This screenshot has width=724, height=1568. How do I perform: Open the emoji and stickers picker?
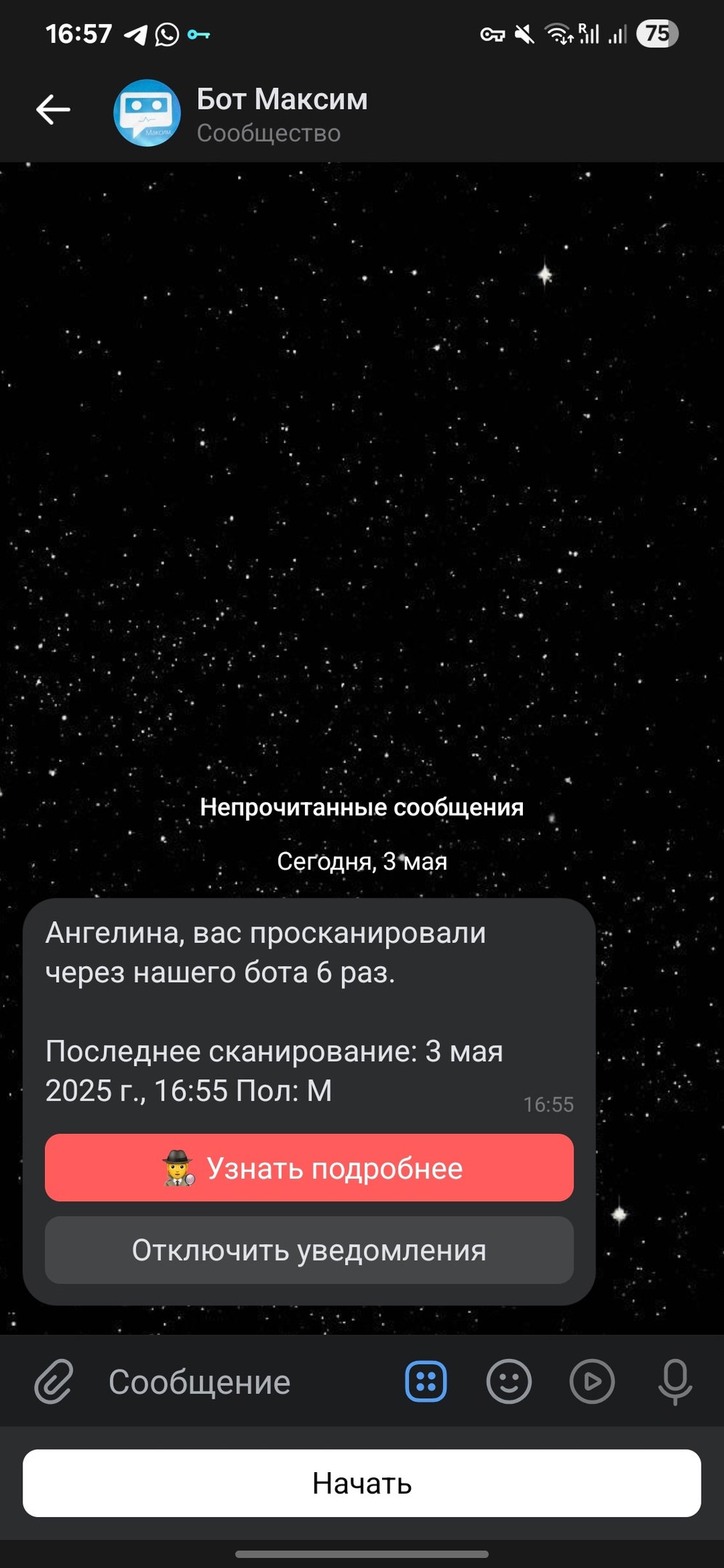coord(508,1381)
